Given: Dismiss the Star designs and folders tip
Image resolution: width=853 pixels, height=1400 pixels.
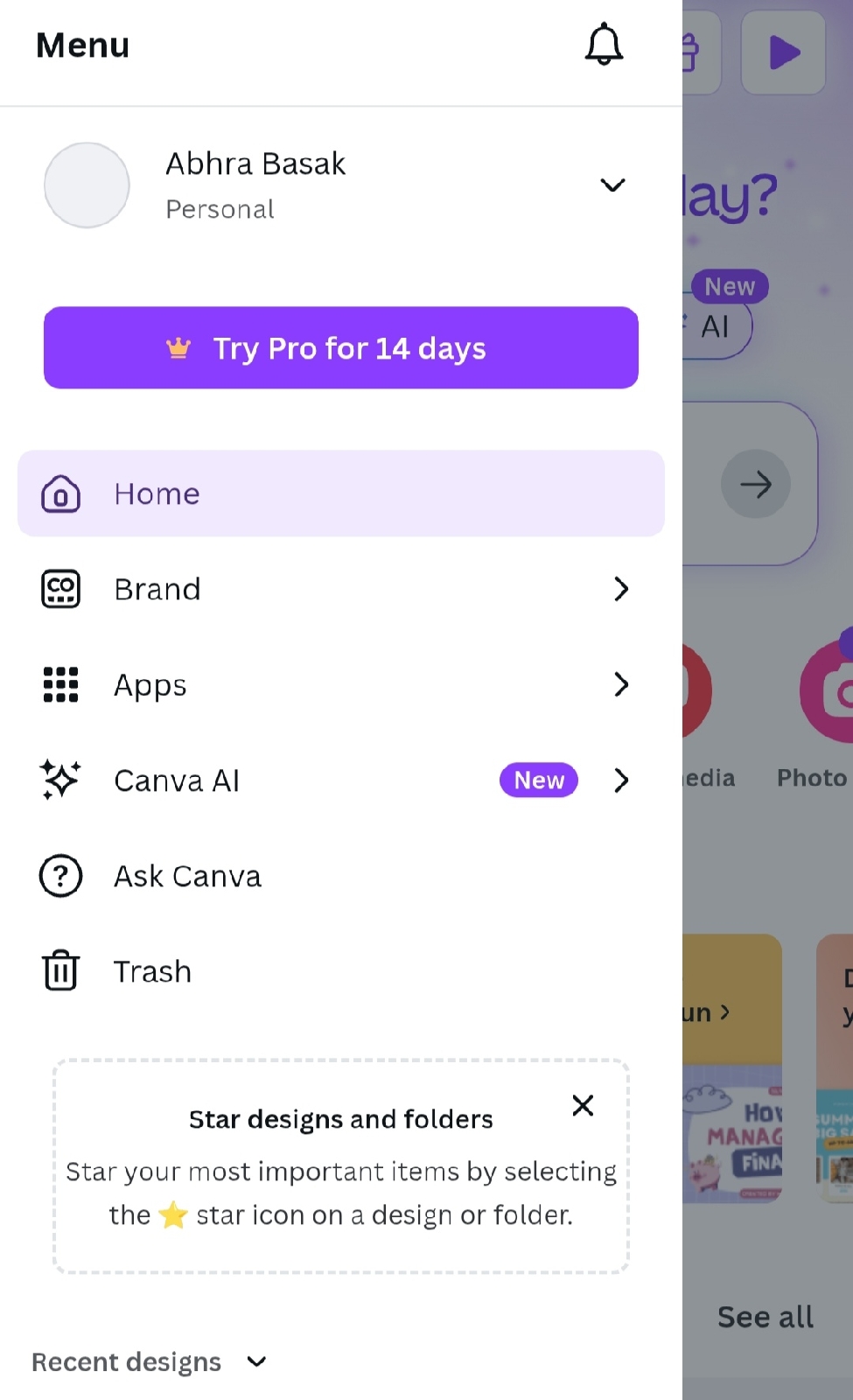Looking at the screenshot, I should (x=583, y=1105).
